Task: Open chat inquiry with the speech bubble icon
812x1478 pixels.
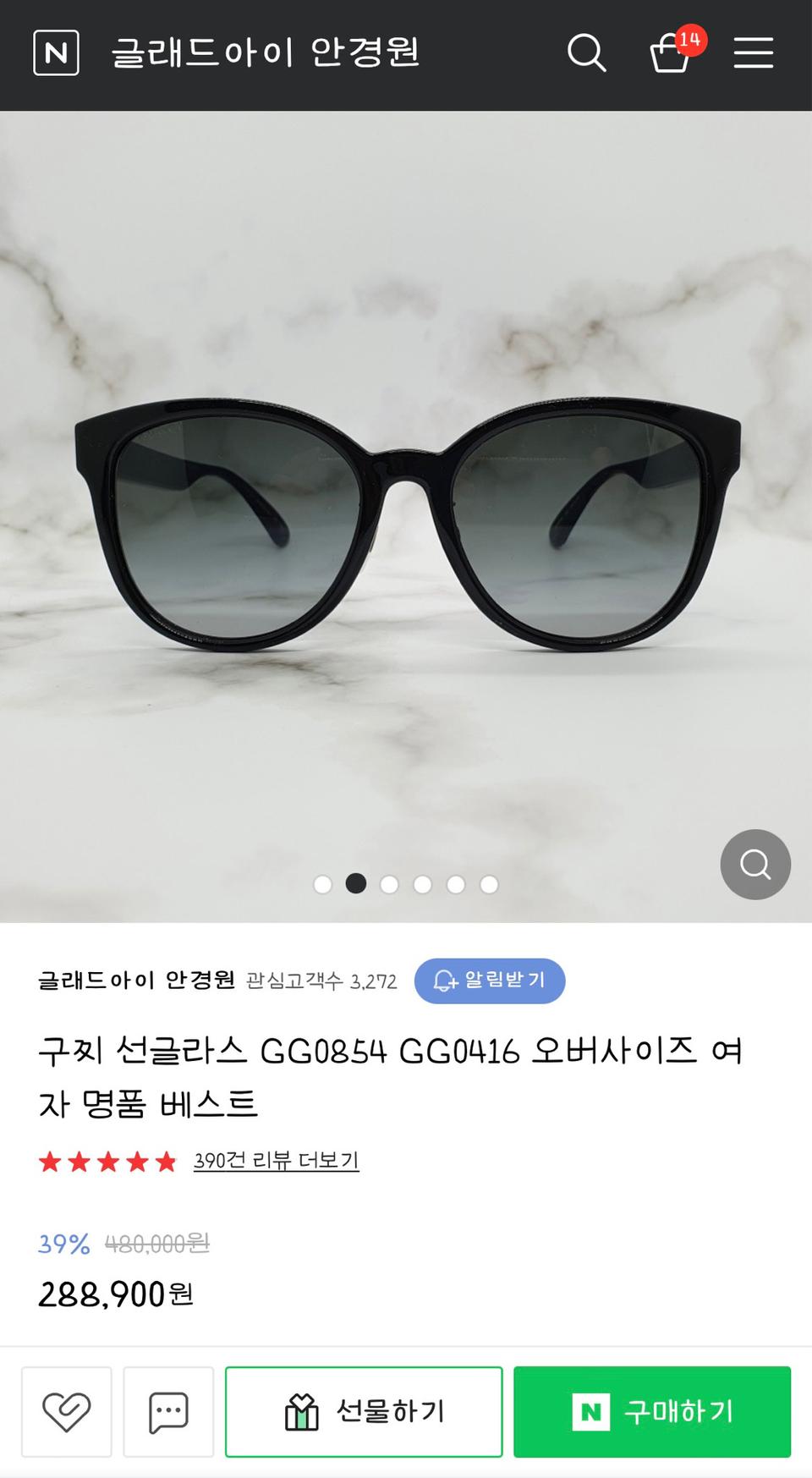Action: 169,1411
